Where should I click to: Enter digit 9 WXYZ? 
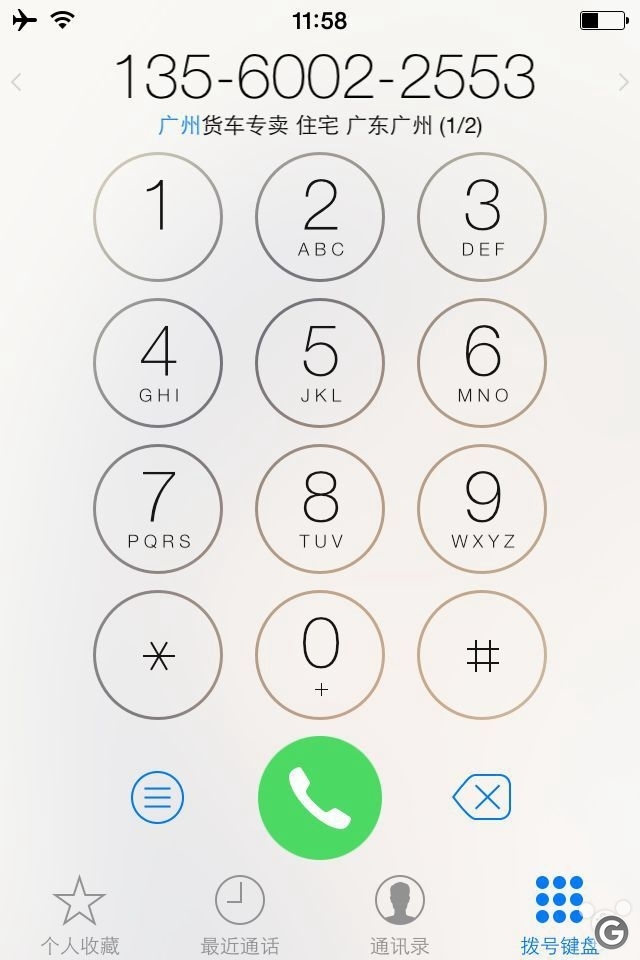(x=482, y=508)
